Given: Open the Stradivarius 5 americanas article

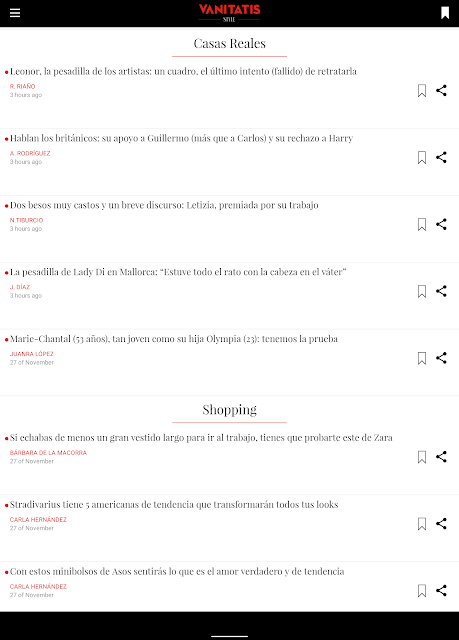Looking at the screenshot, I should 174,505.
